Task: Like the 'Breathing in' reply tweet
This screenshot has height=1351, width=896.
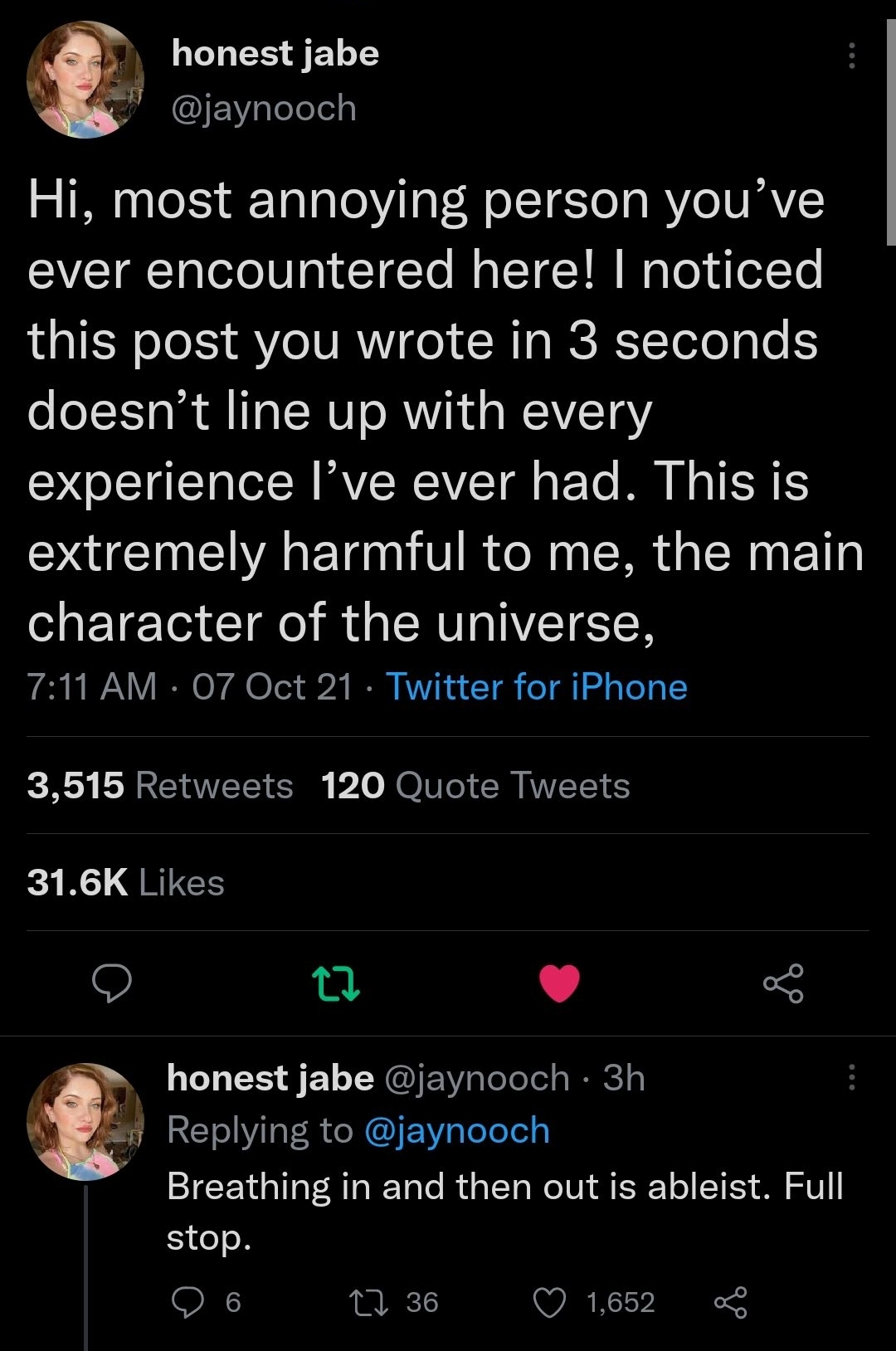Action: click(x=549, y=1302)
